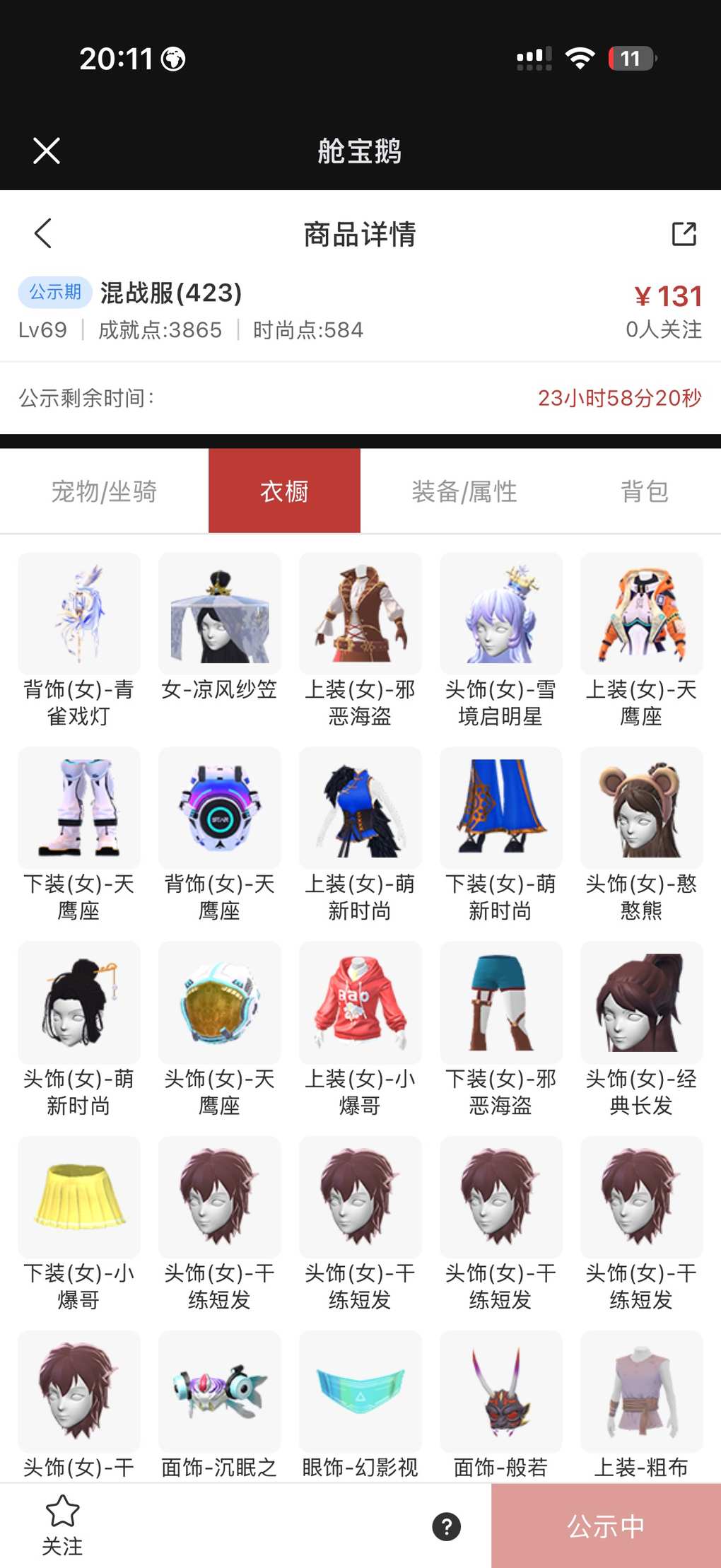Screen dimensions: 721x1568
Task: Close the 舱宝鹅 mini-app page
Action: (x=47, y=151)
